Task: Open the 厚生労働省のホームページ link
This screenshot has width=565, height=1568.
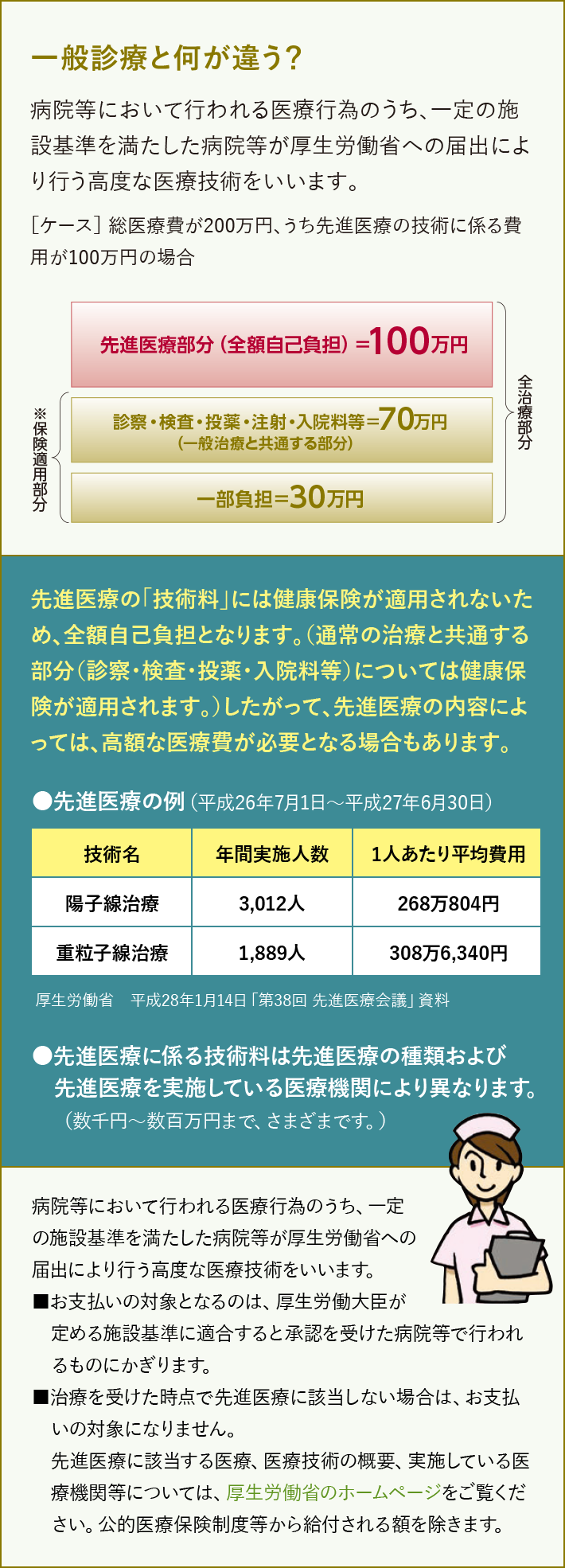Action: [333, 1492]
